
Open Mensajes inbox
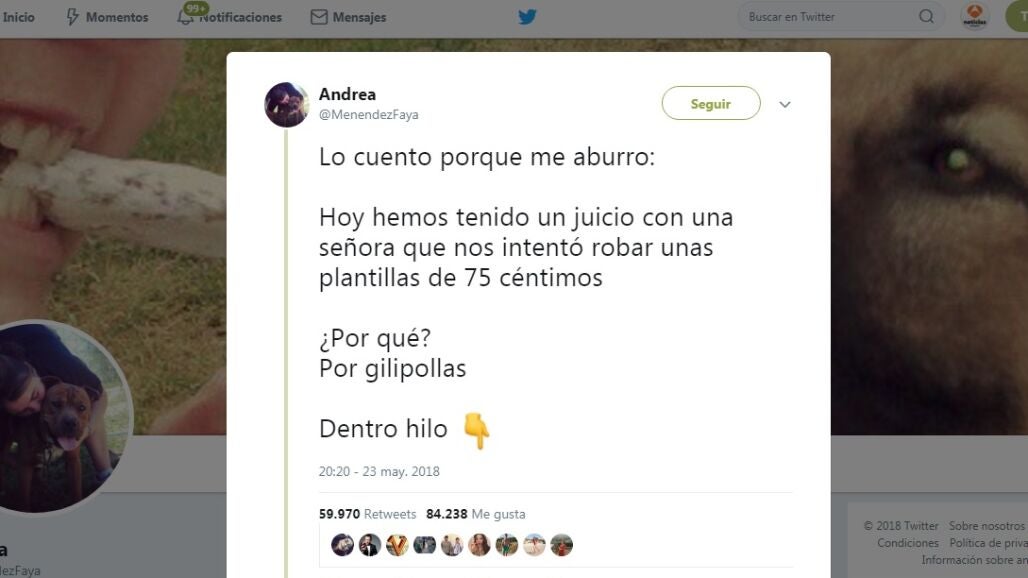(x=348, y=17)
